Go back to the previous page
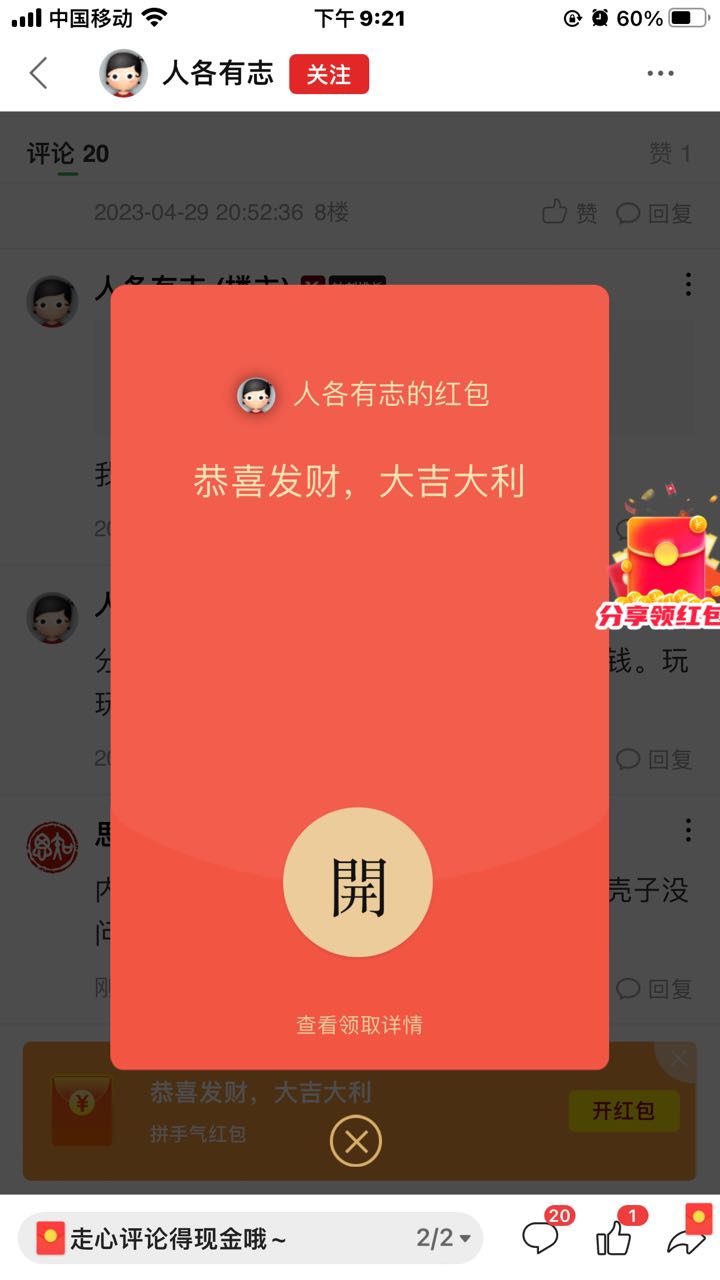 (38, 73)
